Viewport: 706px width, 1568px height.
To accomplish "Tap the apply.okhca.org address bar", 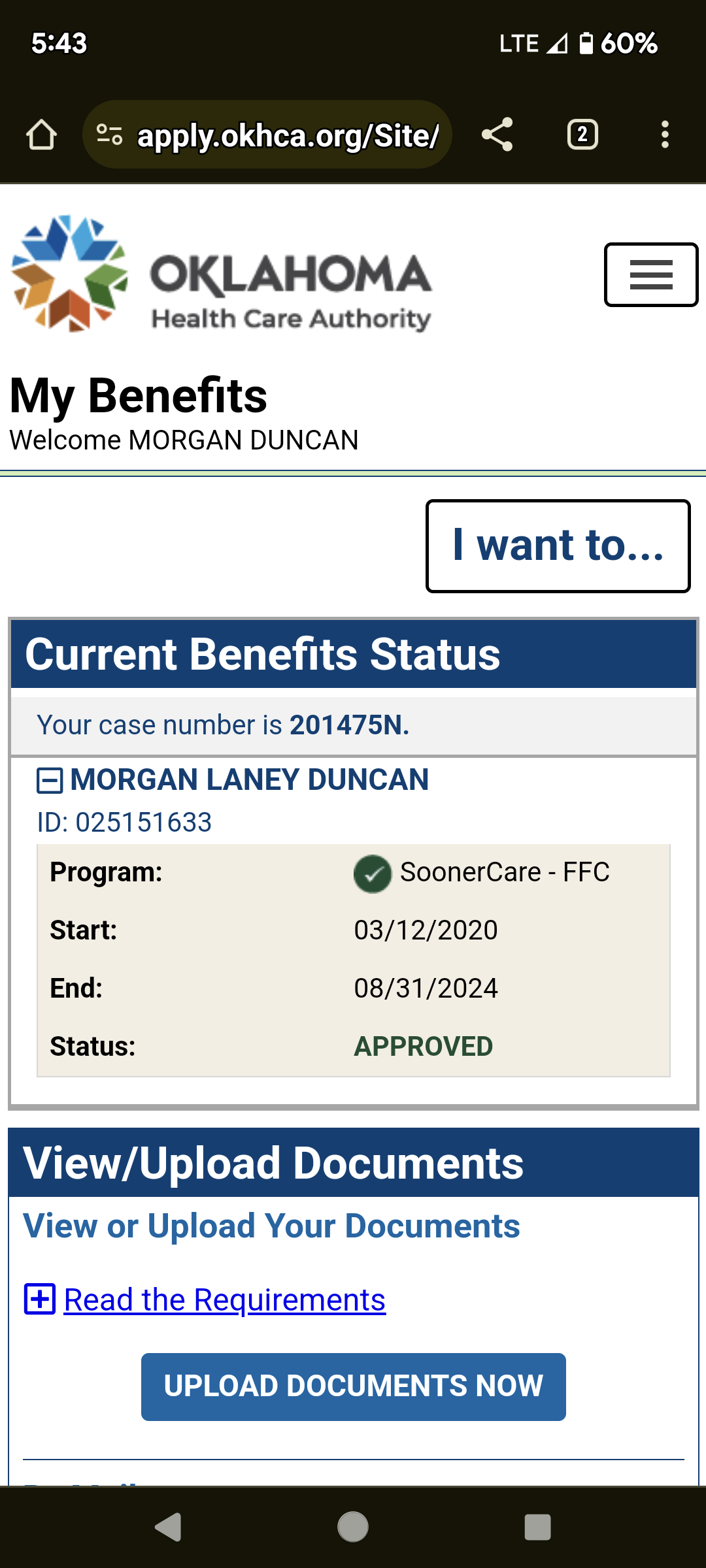I will point(267,135).
